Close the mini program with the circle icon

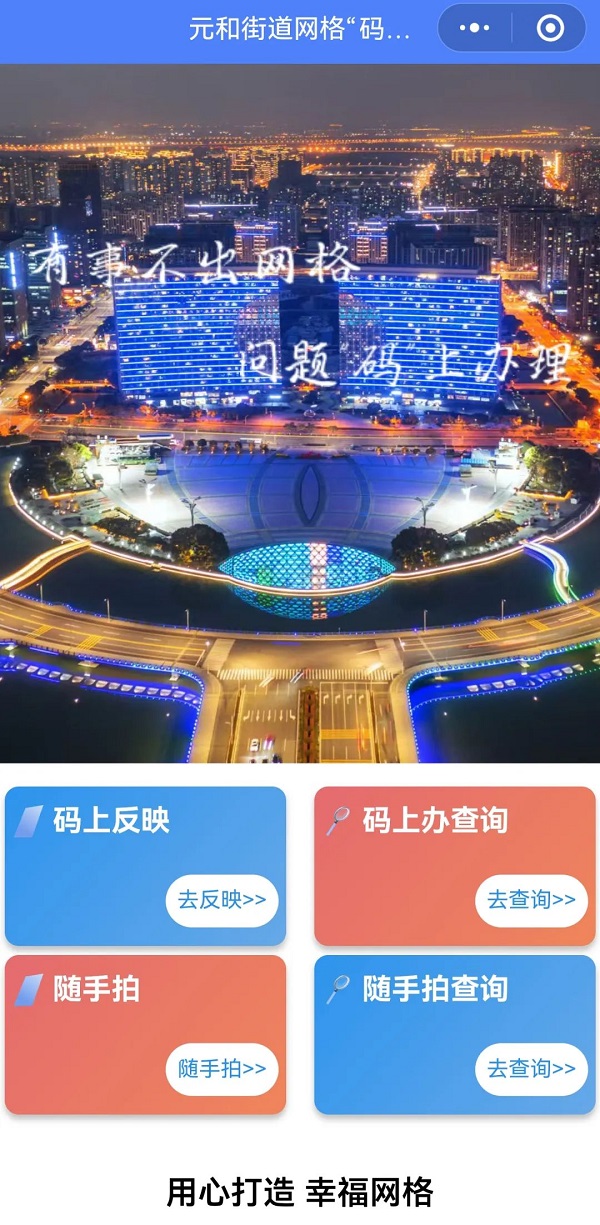tap(550, 28)
